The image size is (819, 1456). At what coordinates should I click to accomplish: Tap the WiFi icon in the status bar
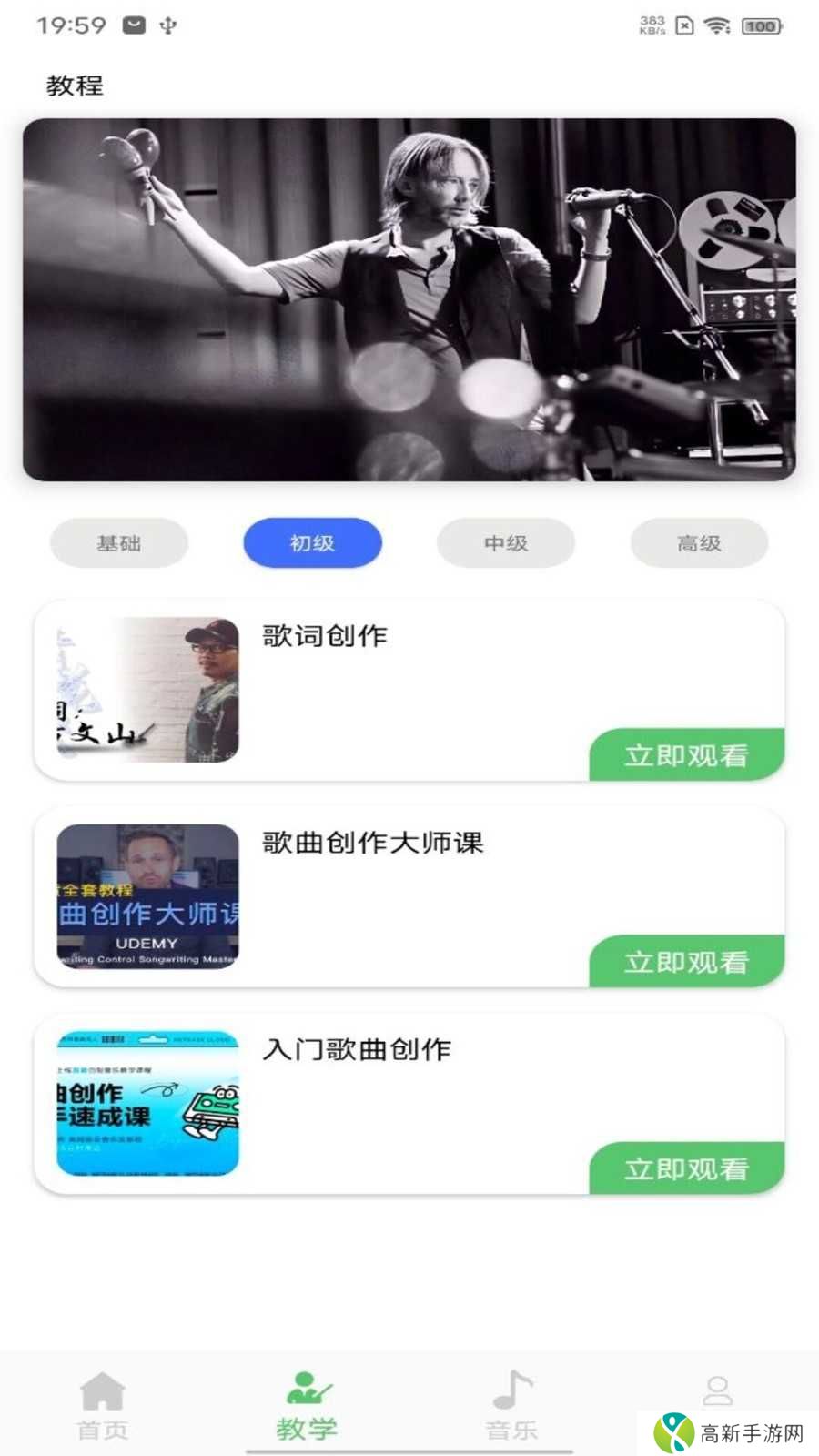click(719, 25)
